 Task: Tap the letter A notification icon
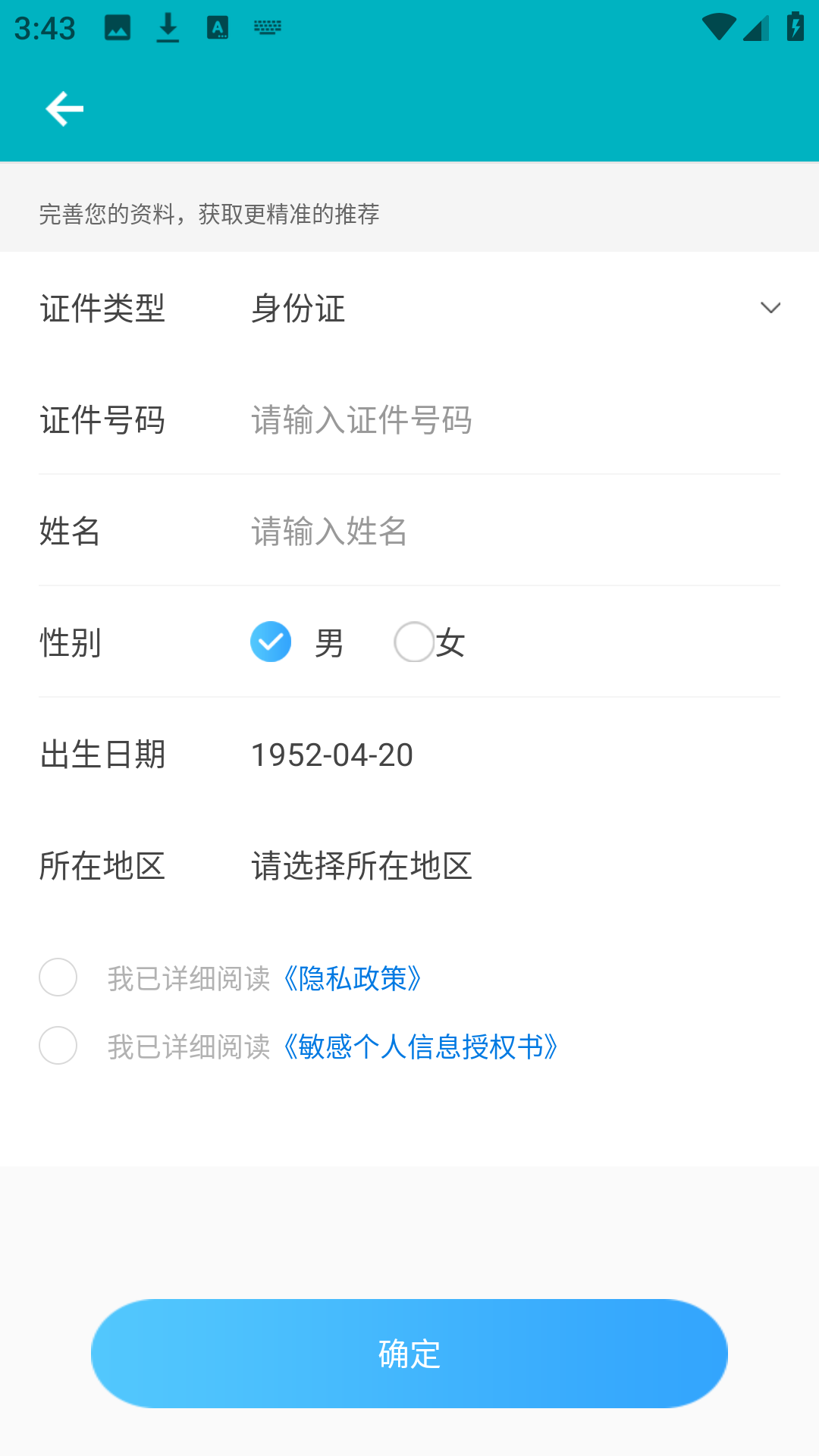coord(218,27)
